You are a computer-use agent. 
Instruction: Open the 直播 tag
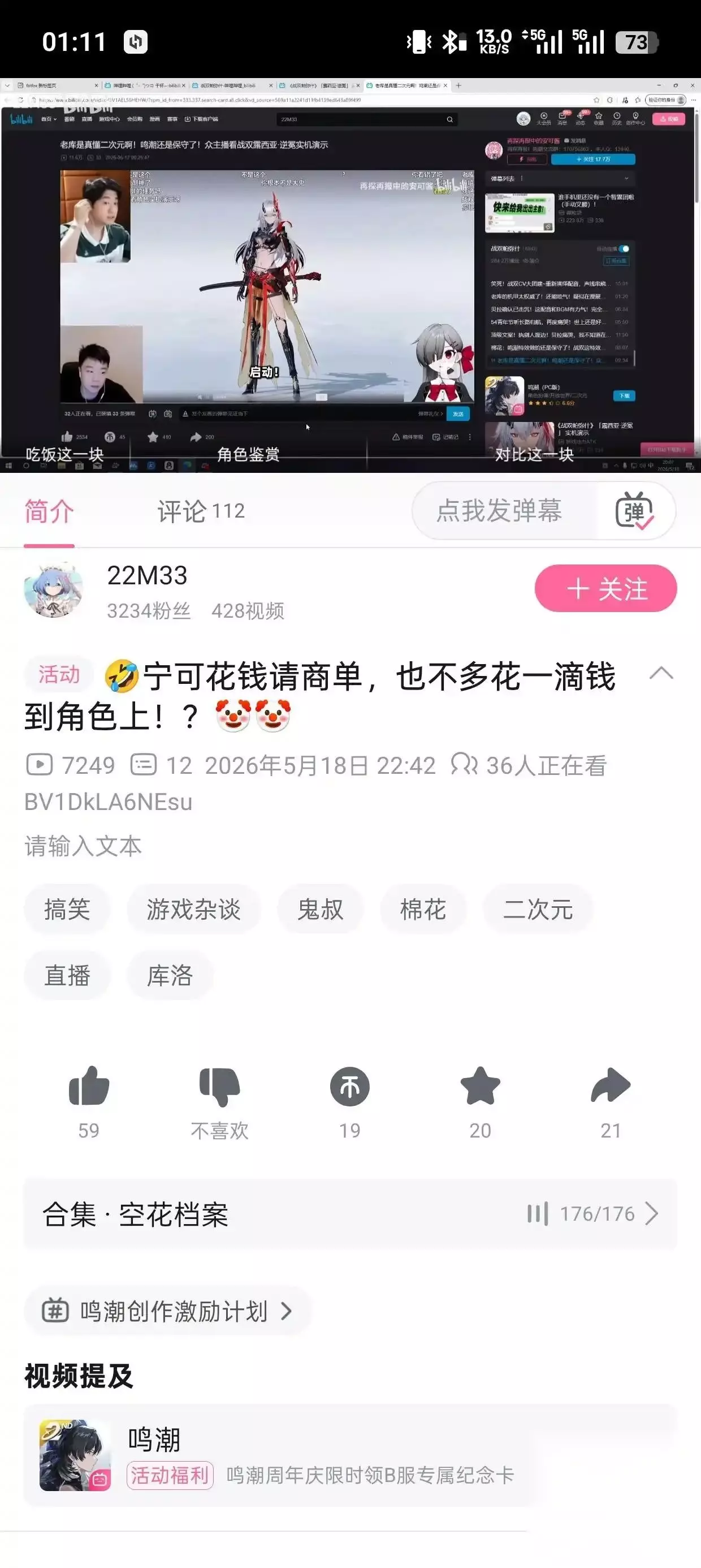coord(67,975)
